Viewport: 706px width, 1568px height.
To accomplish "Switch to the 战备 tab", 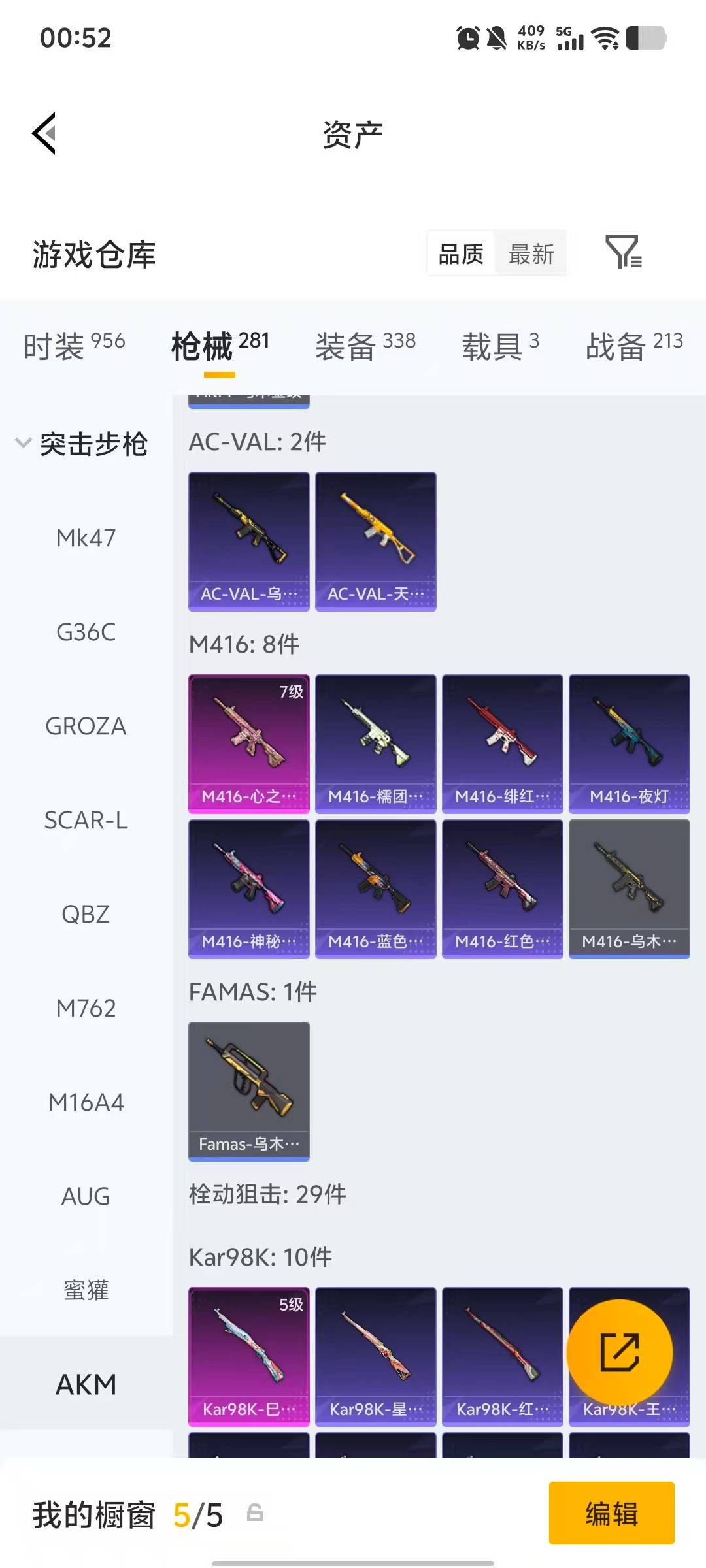I will pos(633,345).
